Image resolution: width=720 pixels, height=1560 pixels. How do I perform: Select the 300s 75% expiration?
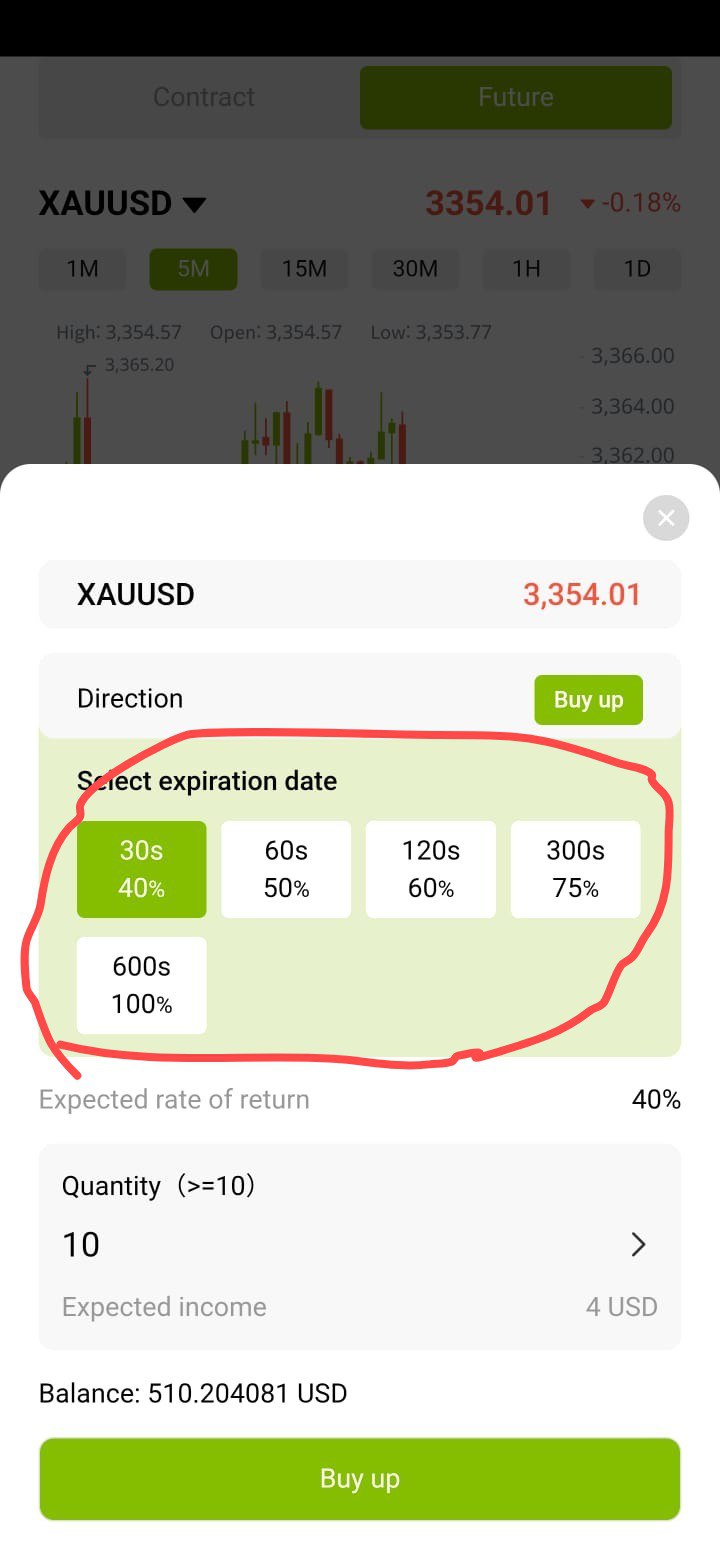pos(576,869)
